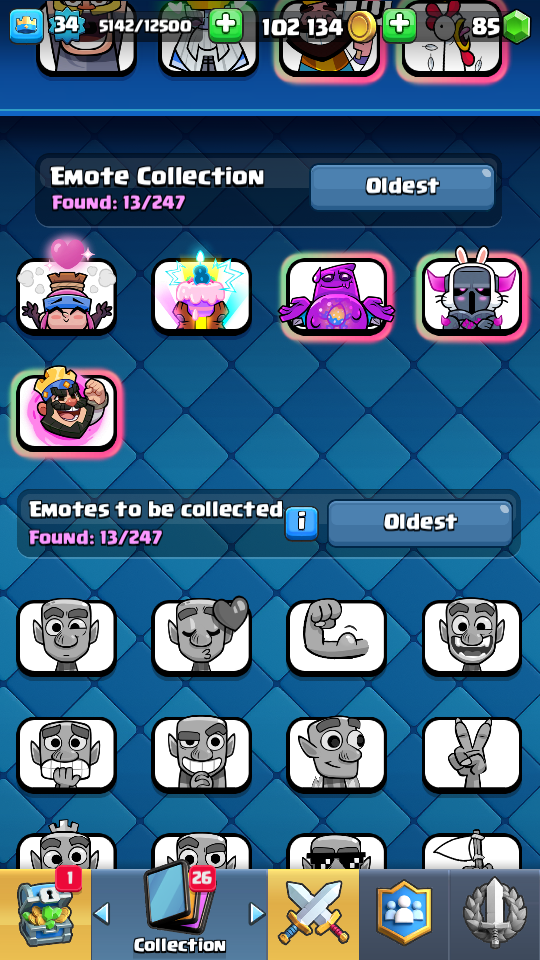Change Emote Collection sorting from Oldest
The height and width of the screenshot is (960, 540).
pyautogui.click(x=402, y=186)
